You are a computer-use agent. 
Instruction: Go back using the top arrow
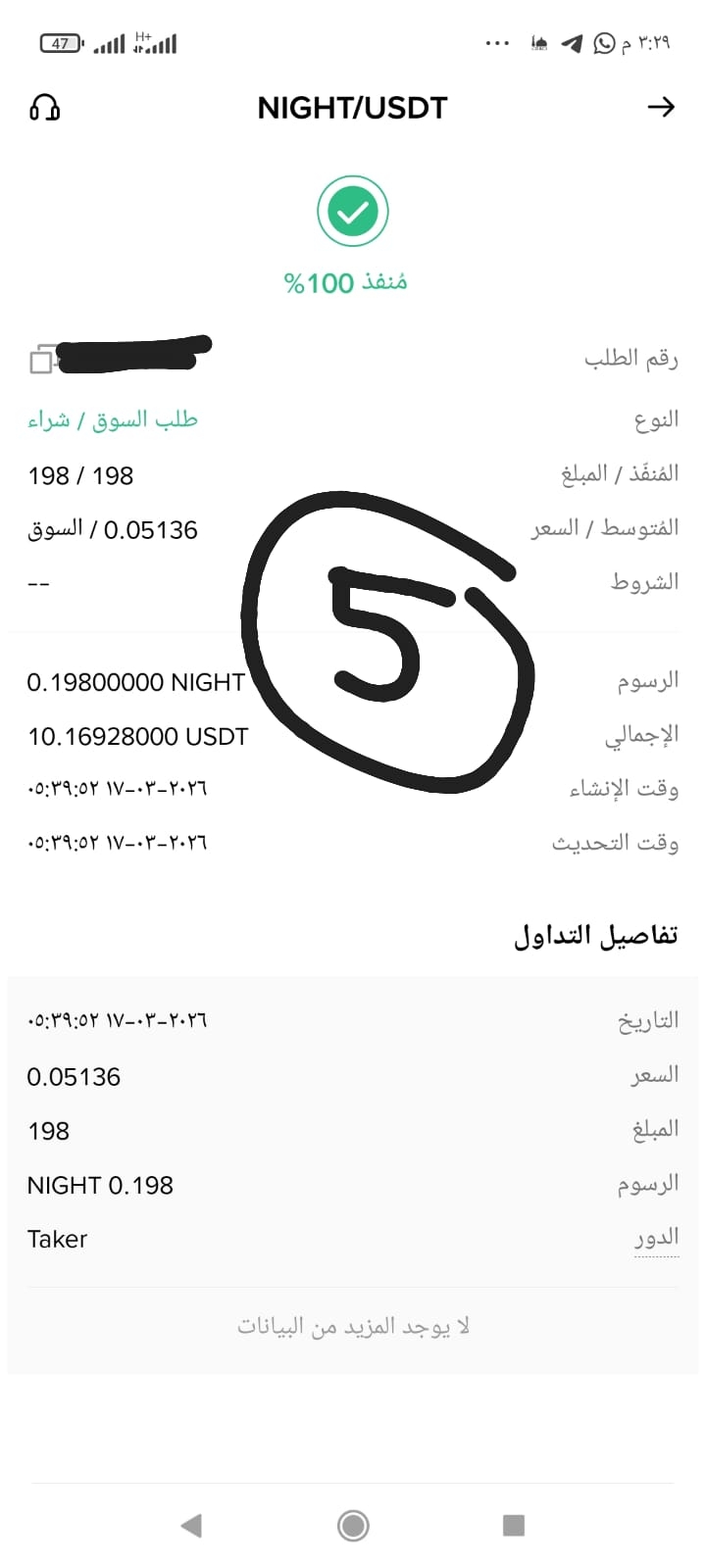[662, 107]
